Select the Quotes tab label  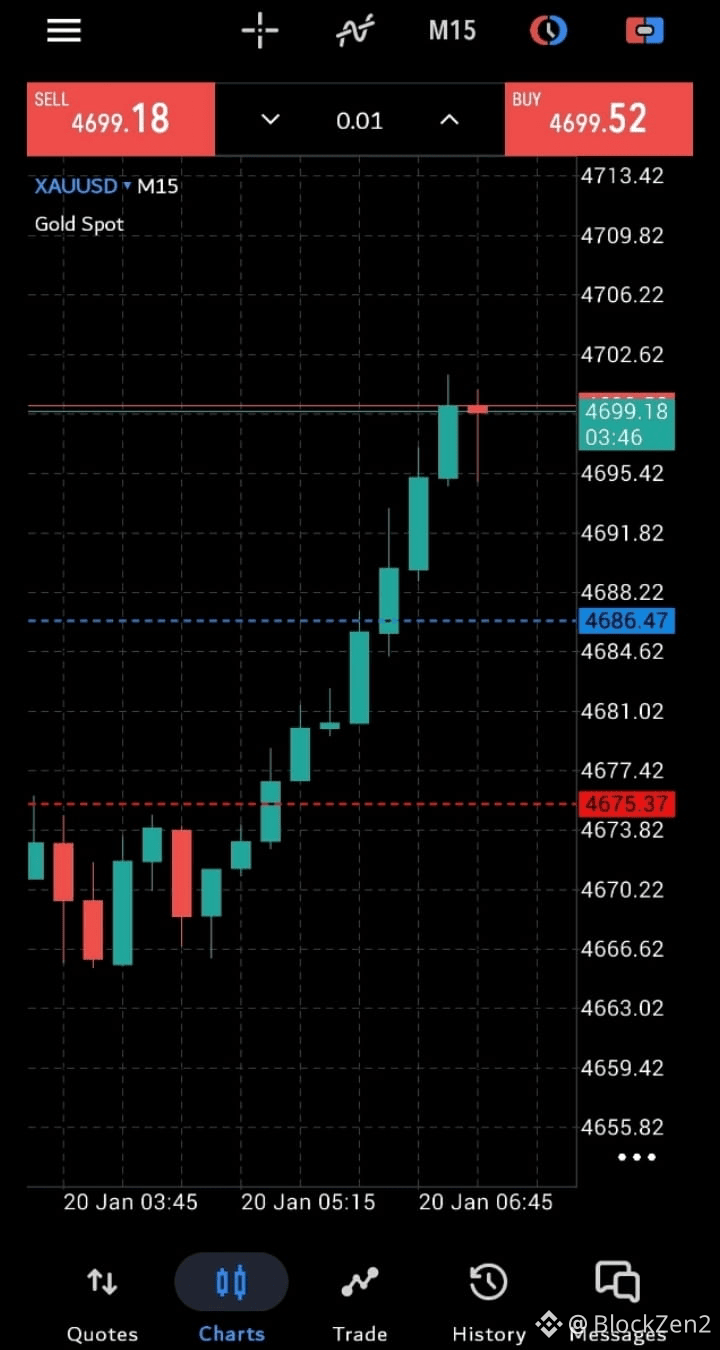point(101,1334)
